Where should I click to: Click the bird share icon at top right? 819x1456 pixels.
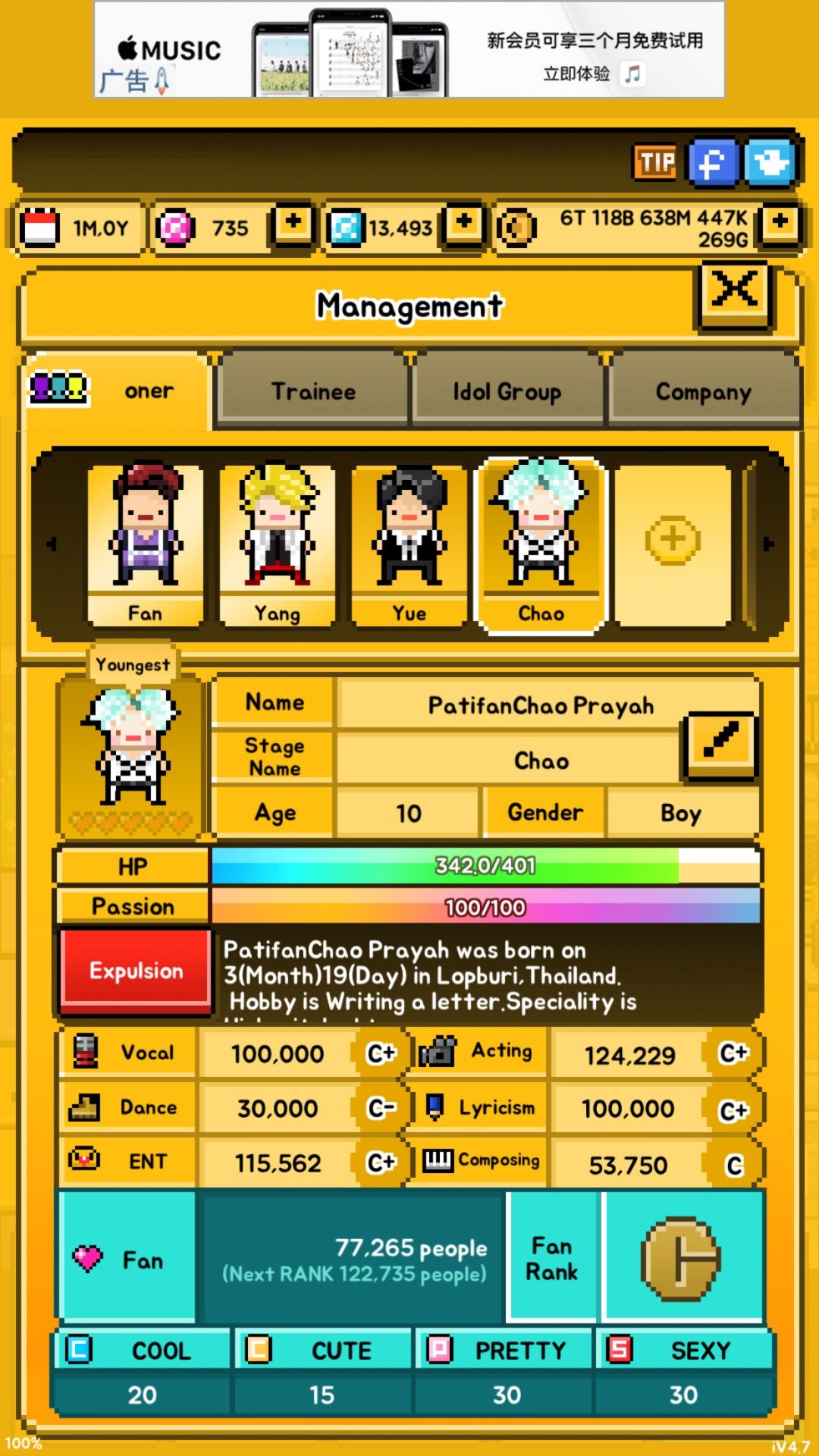pyautogui.click(x=770, y=162)
